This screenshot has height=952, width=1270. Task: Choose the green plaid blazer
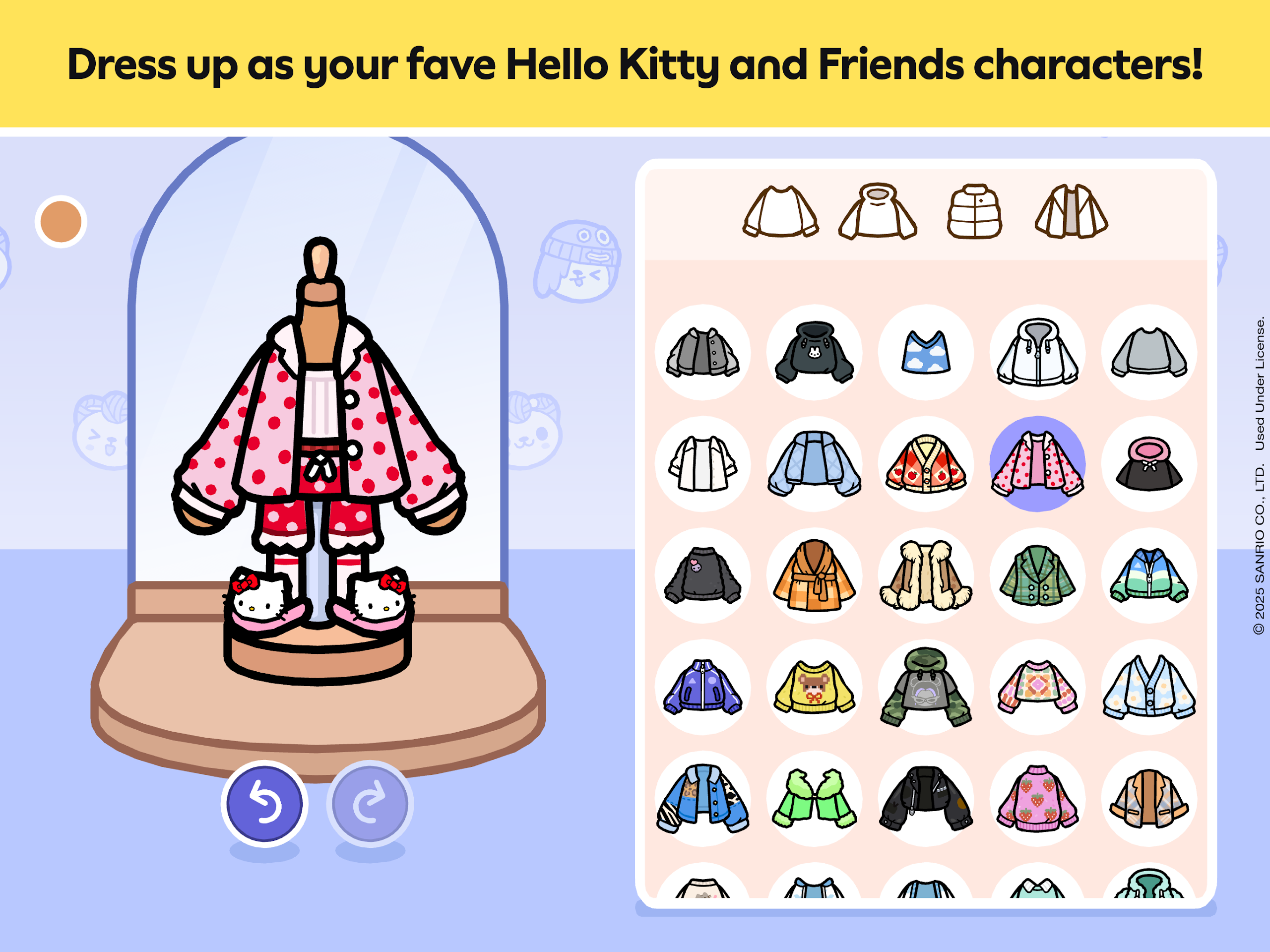1037,575
